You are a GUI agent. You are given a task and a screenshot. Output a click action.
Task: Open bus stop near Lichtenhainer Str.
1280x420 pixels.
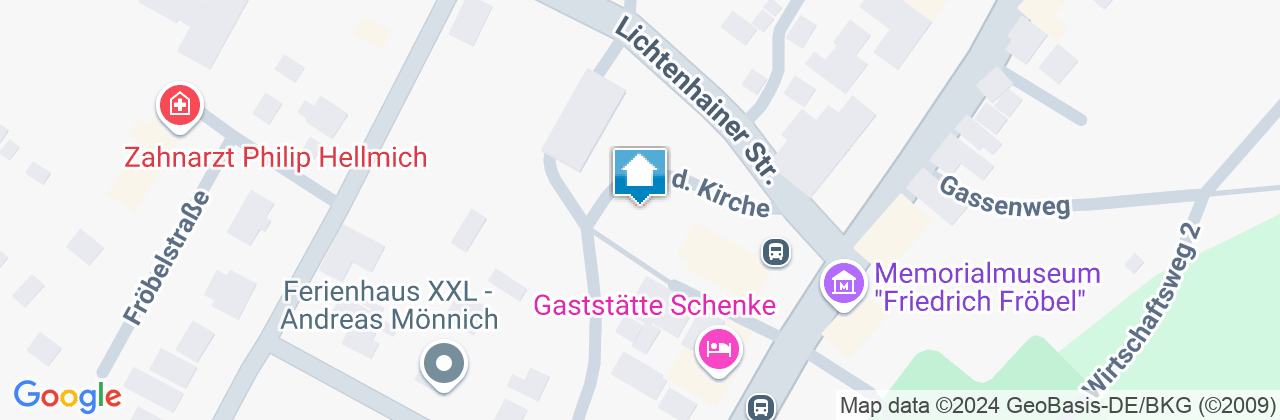775,252
